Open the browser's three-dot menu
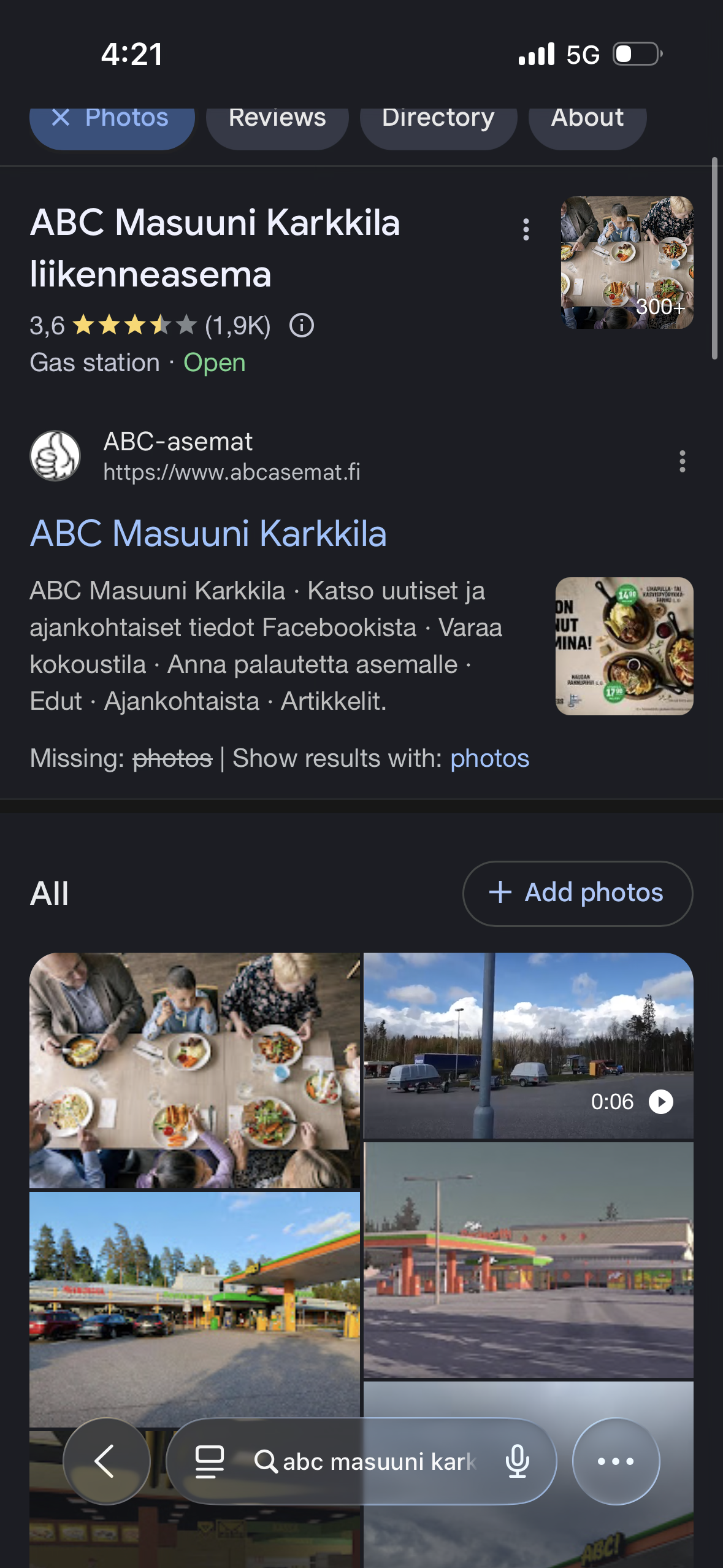 coord(616,1461)
